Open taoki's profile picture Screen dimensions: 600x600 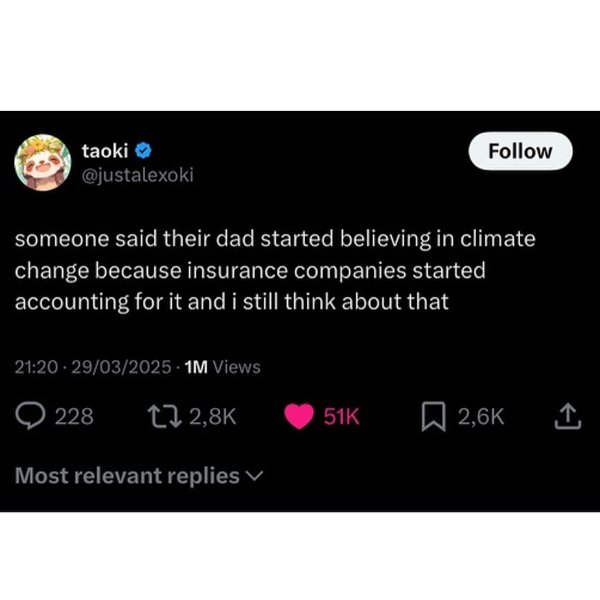pyautogui.click(x=41, y=161)
